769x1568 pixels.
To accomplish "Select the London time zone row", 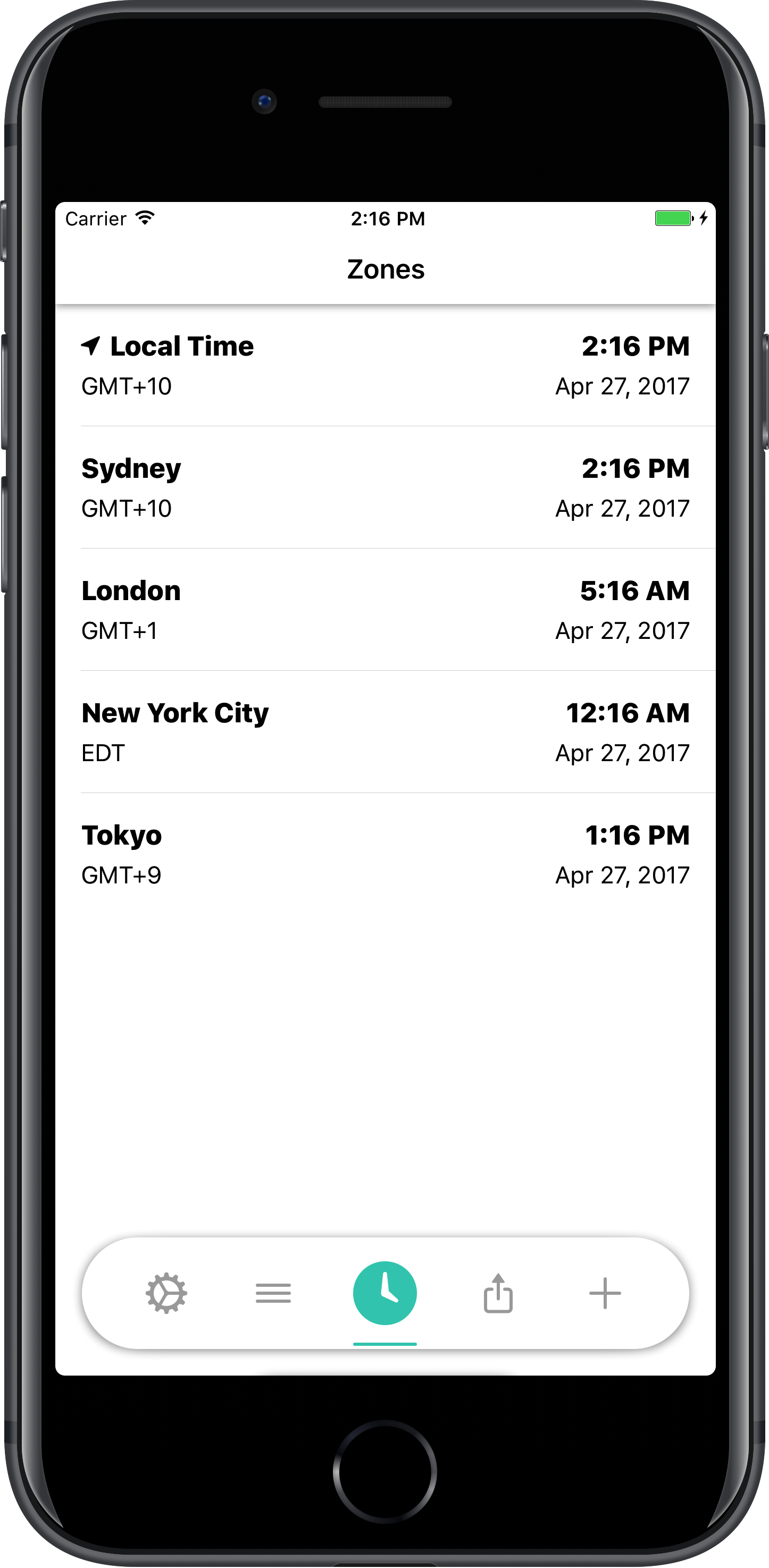I will (385, 609).
